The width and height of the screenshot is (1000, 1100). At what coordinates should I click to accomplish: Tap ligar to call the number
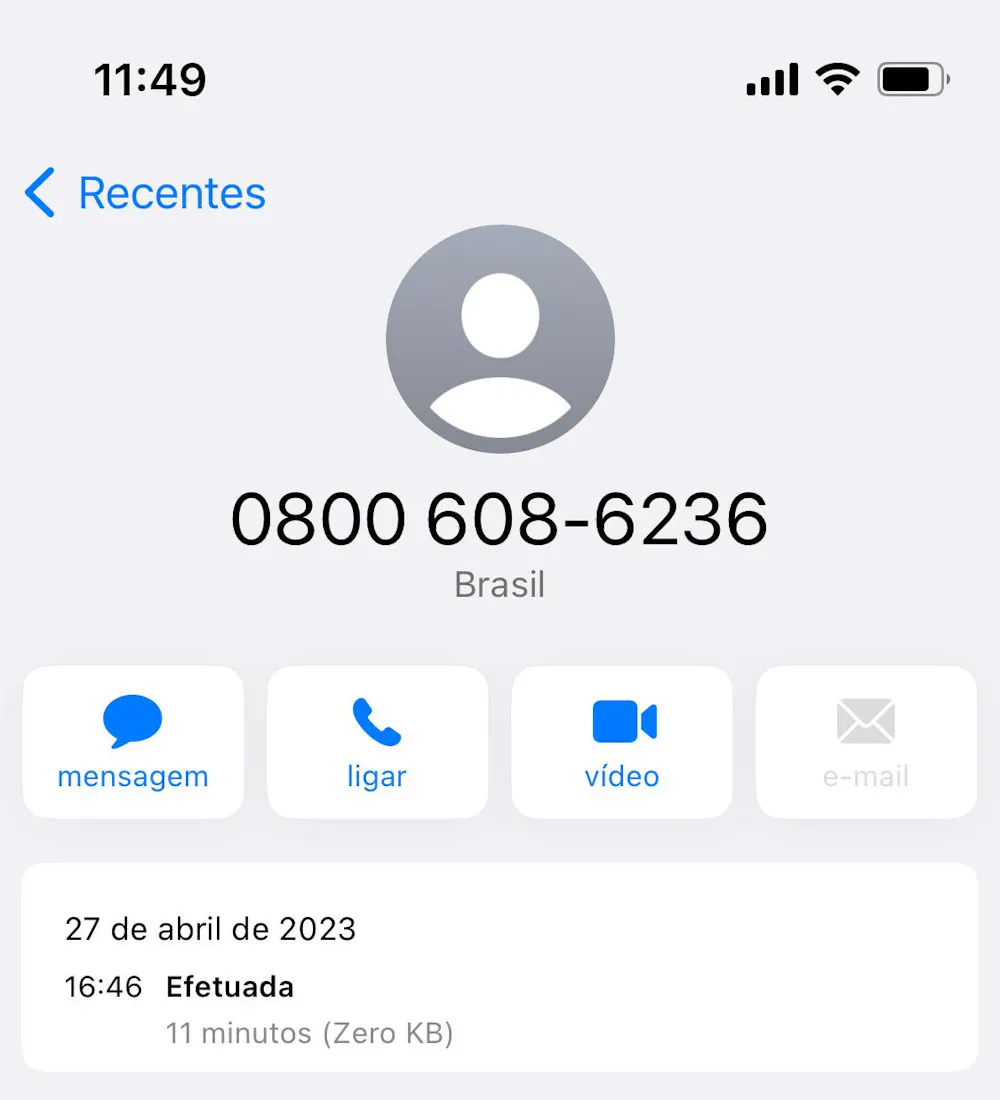point(377,741)
